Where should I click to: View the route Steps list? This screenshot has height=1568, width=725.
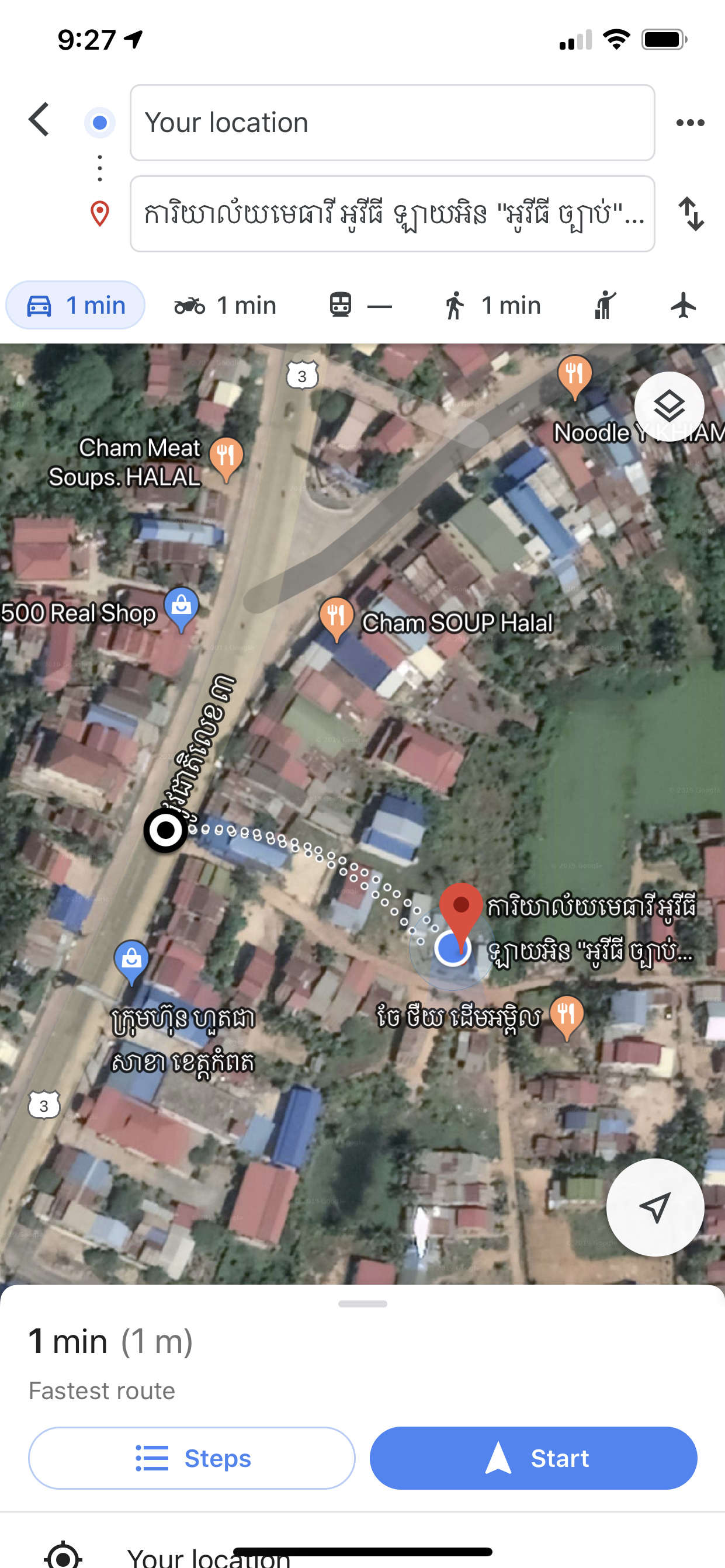[x=192, y=1458]
